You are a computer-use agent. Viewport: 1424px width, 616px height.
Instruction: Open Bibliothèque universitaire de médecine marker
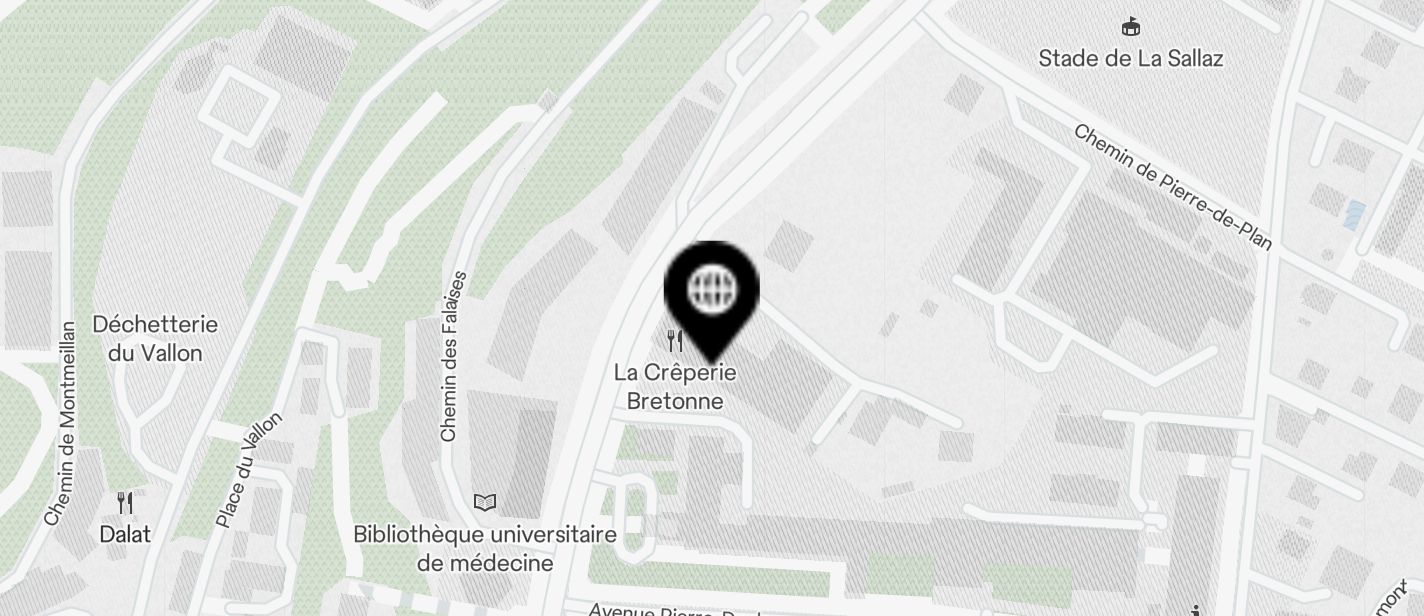coord(485,502)
